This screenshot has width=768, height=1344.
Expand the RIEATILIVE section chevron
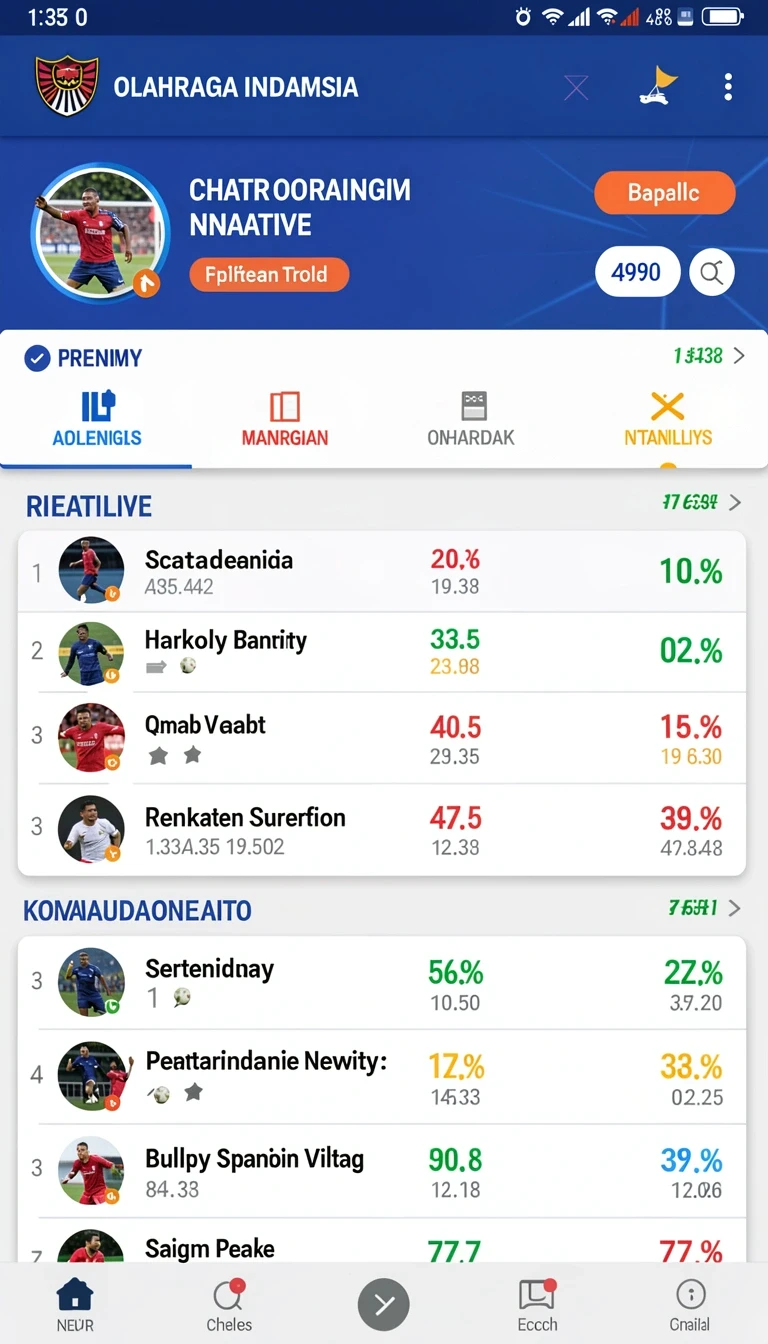[x=735, y=503]
